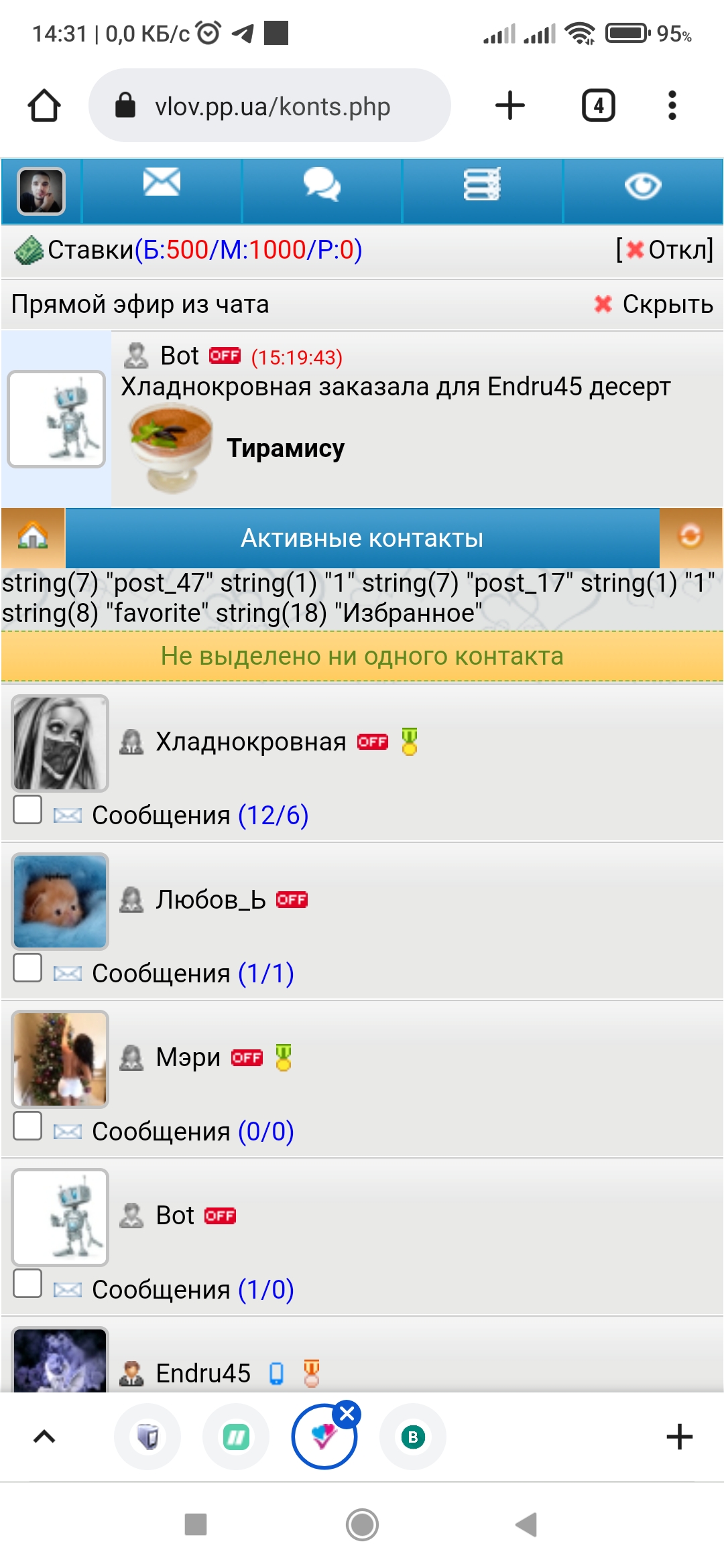
Task: Open Endru45's profile
Action: coord(203,1373)
